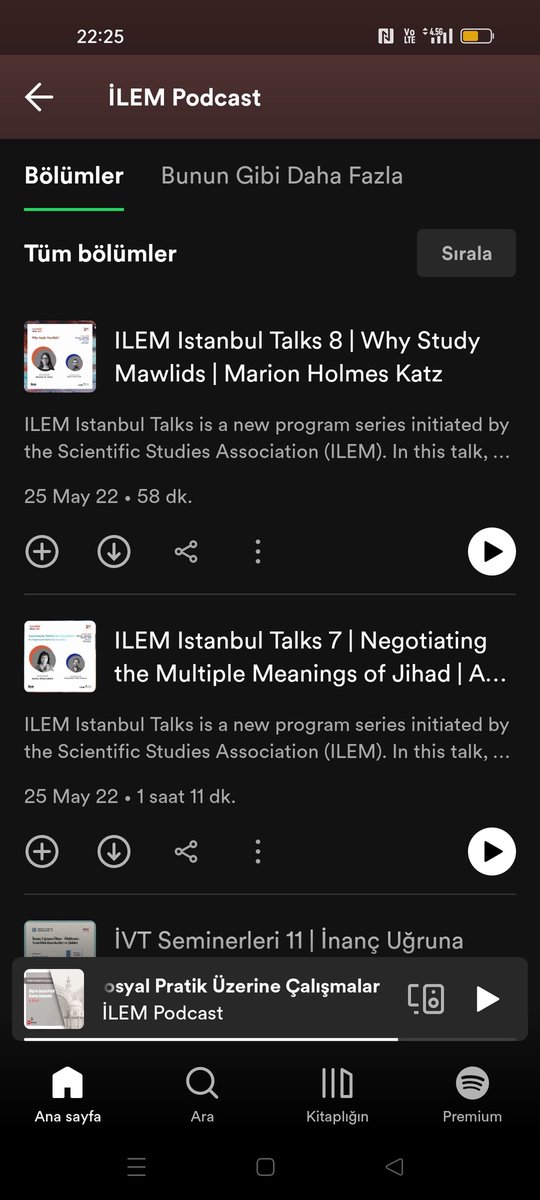Image resolution: width=540 pixels, height=1200 pixels.
Task: Switch to the Ara search tab
Action: (202, 1095)
